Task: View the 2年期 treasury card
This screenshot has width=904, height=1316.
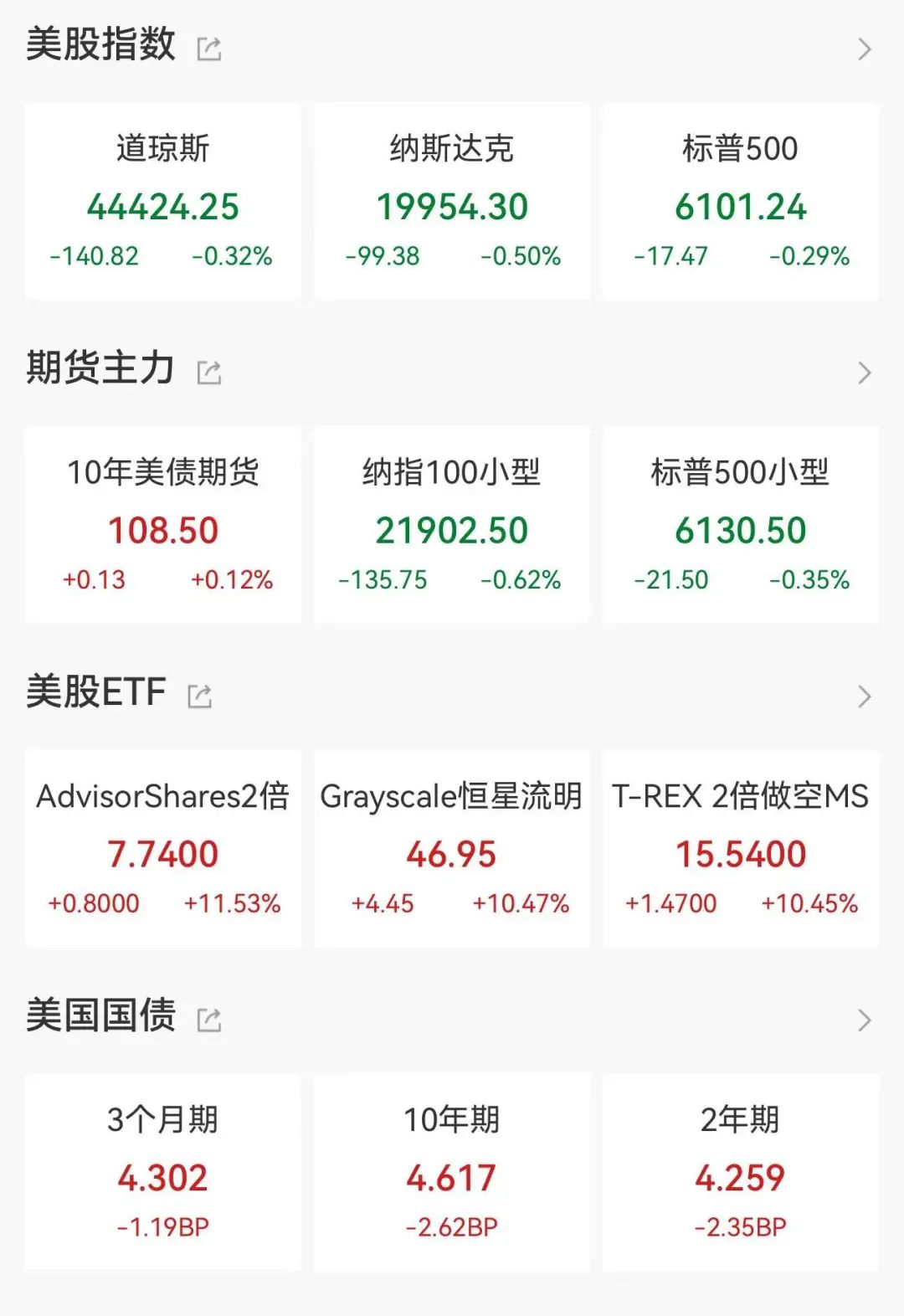Action: [x=741, y=1172]
